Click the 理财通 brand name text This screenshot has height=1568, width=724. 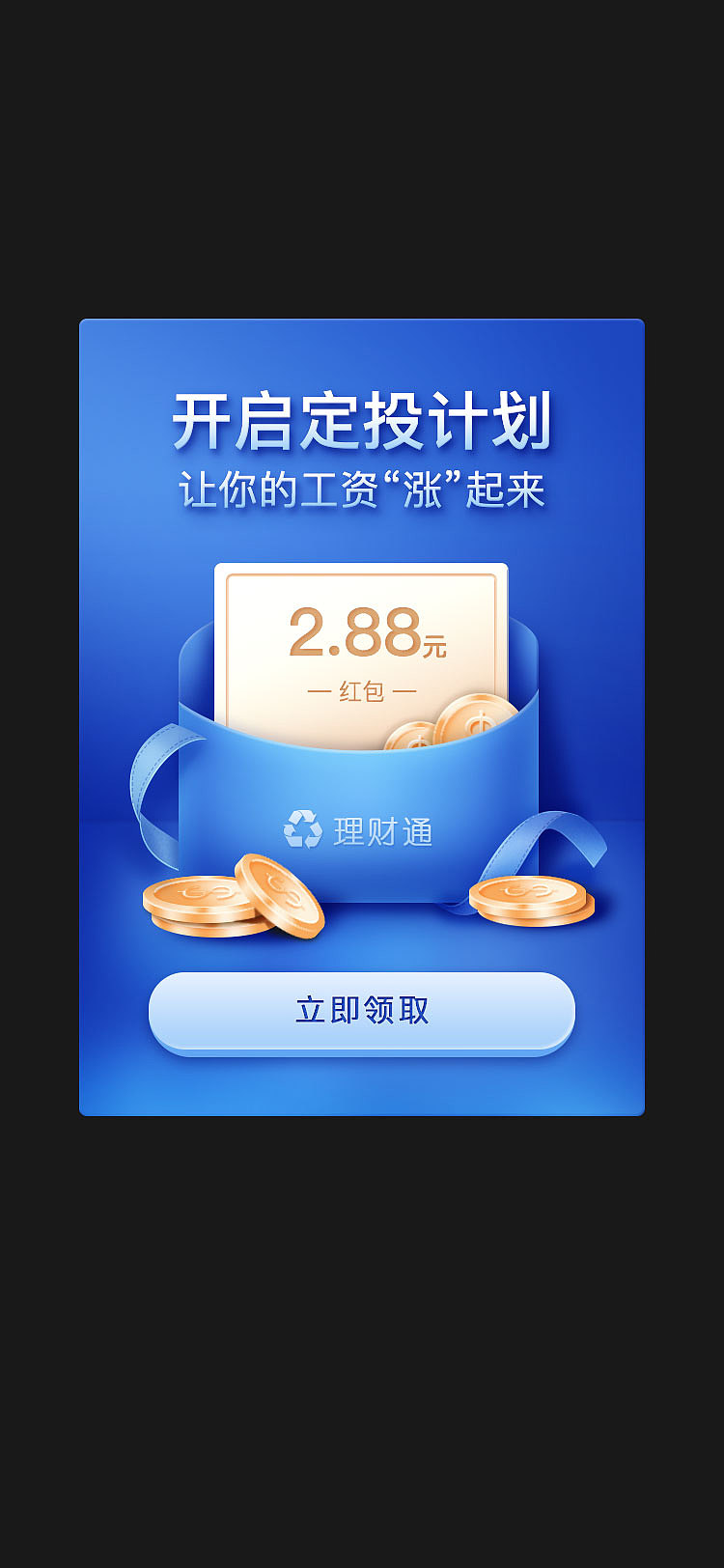click(x=386, y=827)
